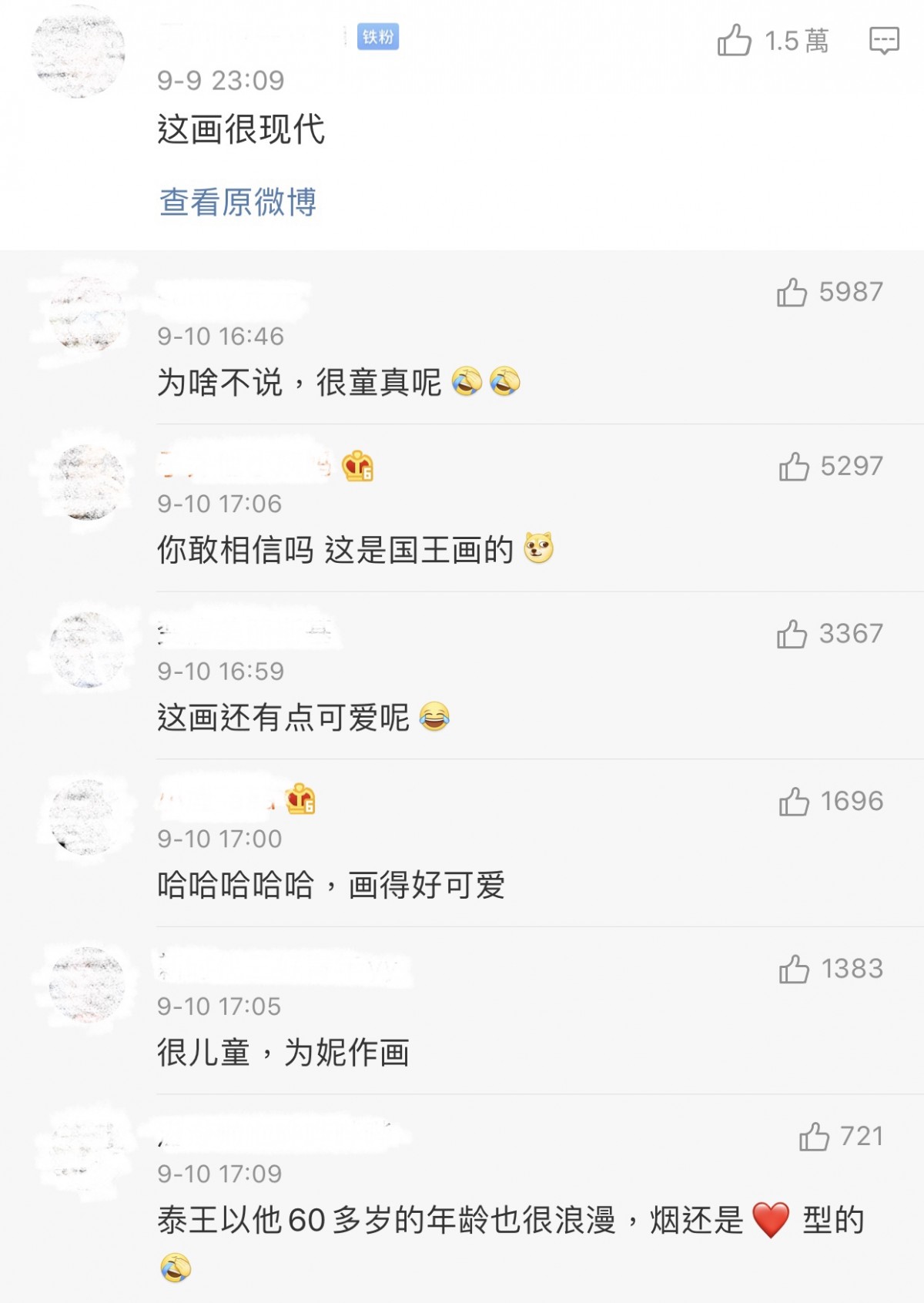Open the avatar by the 9-10 17:05 comment
The height and width of the screenshot is (1303, 924).
coord(86,985)
